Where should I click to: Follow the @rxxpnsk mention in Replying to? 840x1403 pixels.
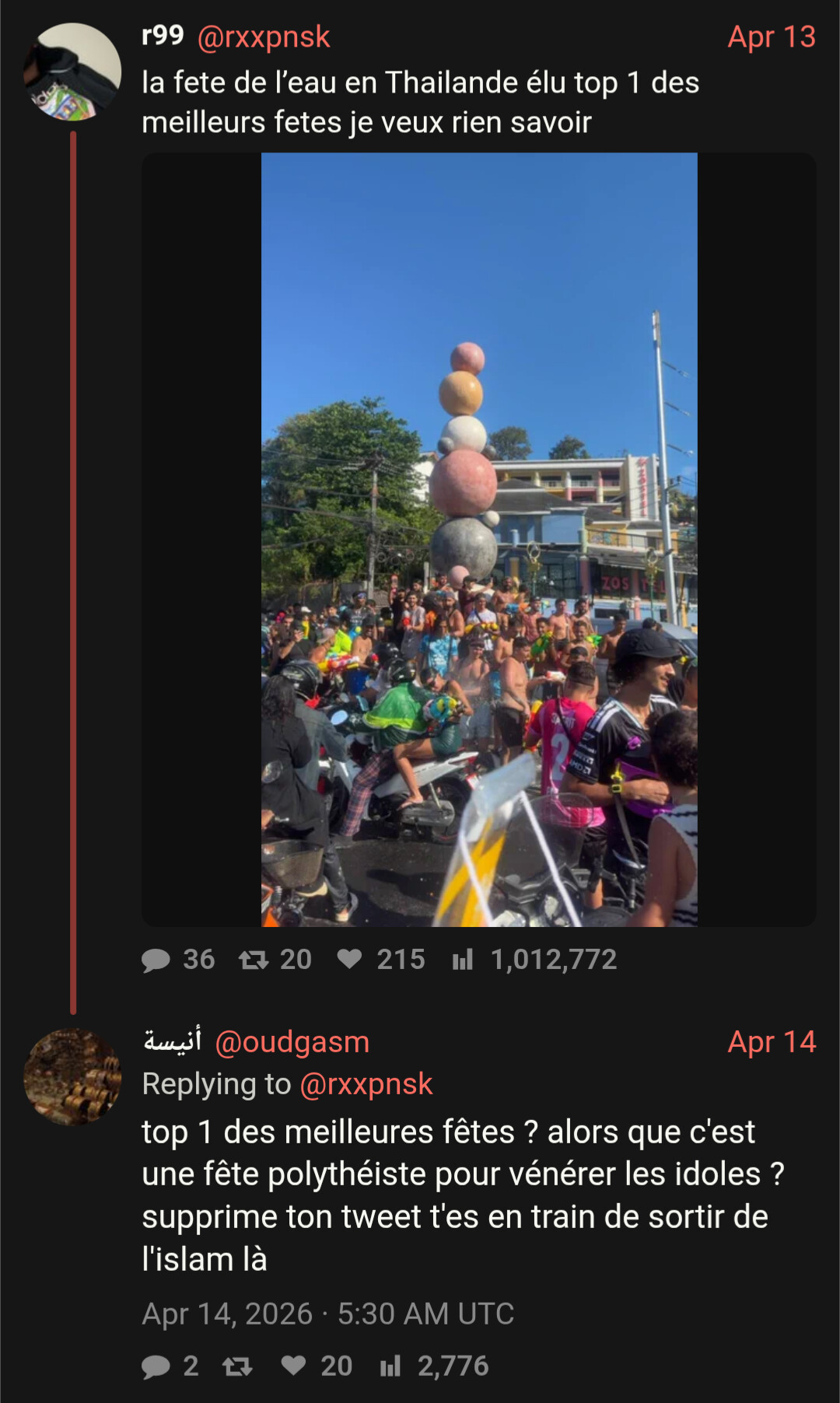pyautogui.click(x=366, y=1084)
